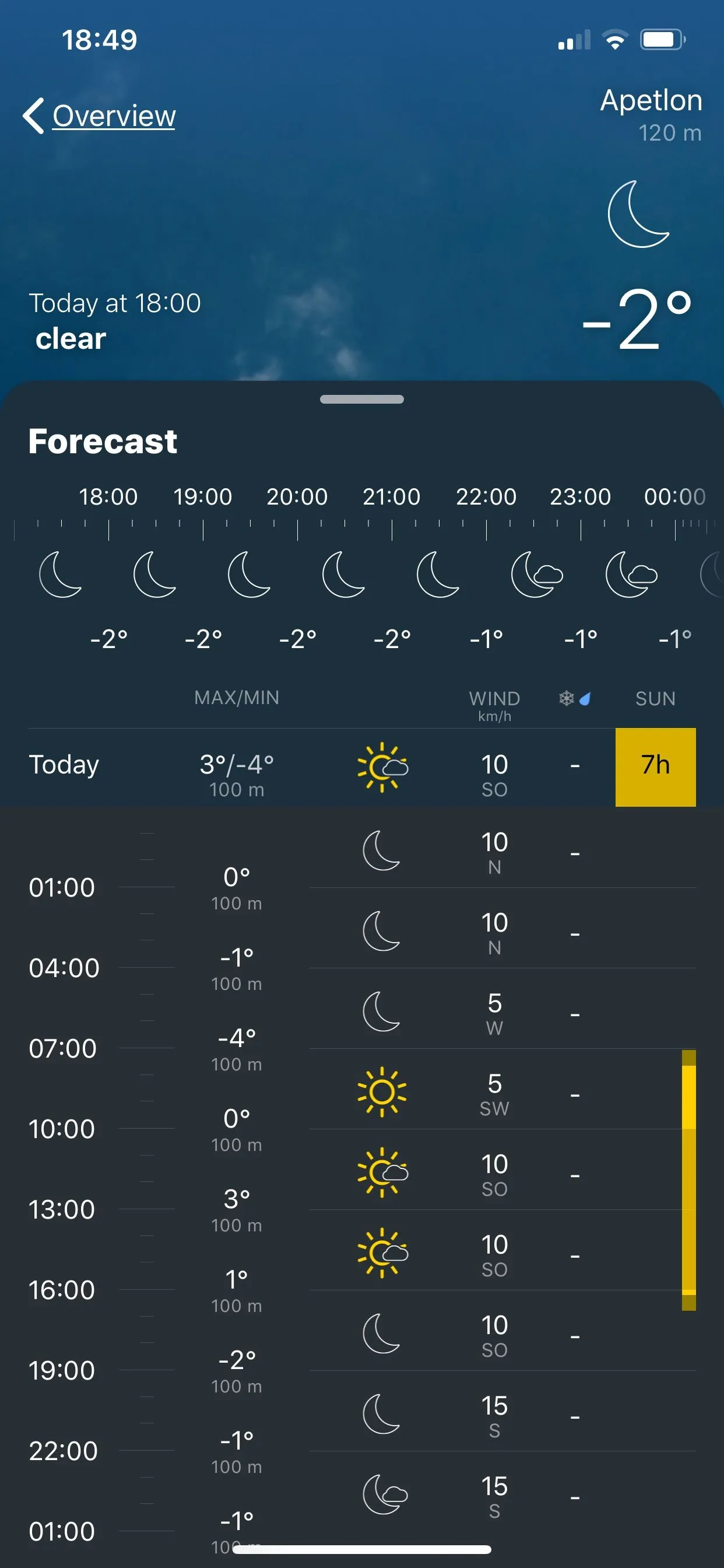Collapse the Today forecast row
Screen dimensions: 724x1568
click(64, 765)
